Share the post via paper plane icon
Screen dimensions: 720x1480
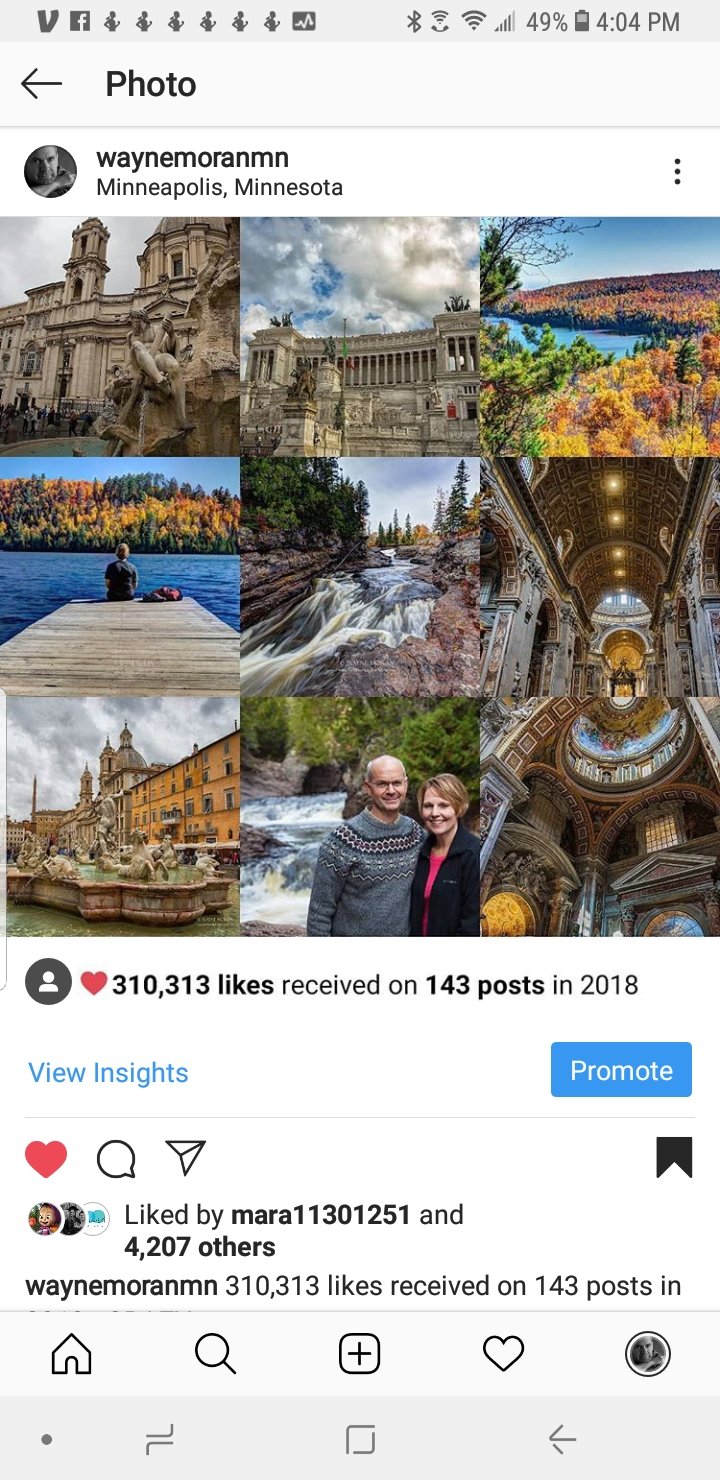tap(186, 1158)
